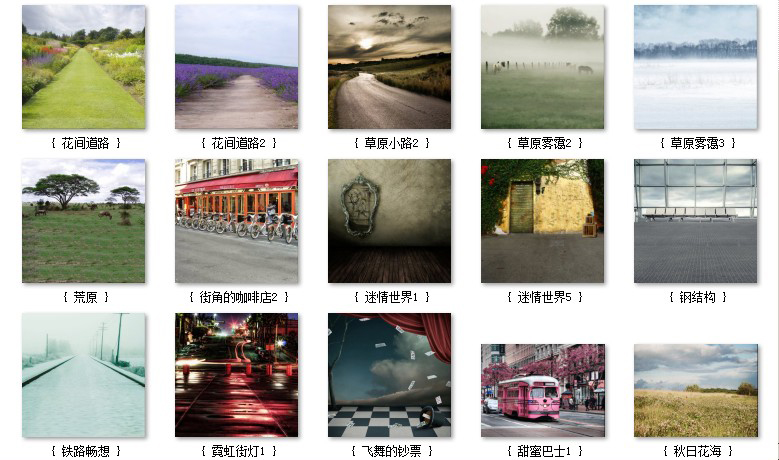
Task: Select the 迷情世界5 thumbnail
Action: click(x=543, y=221)
